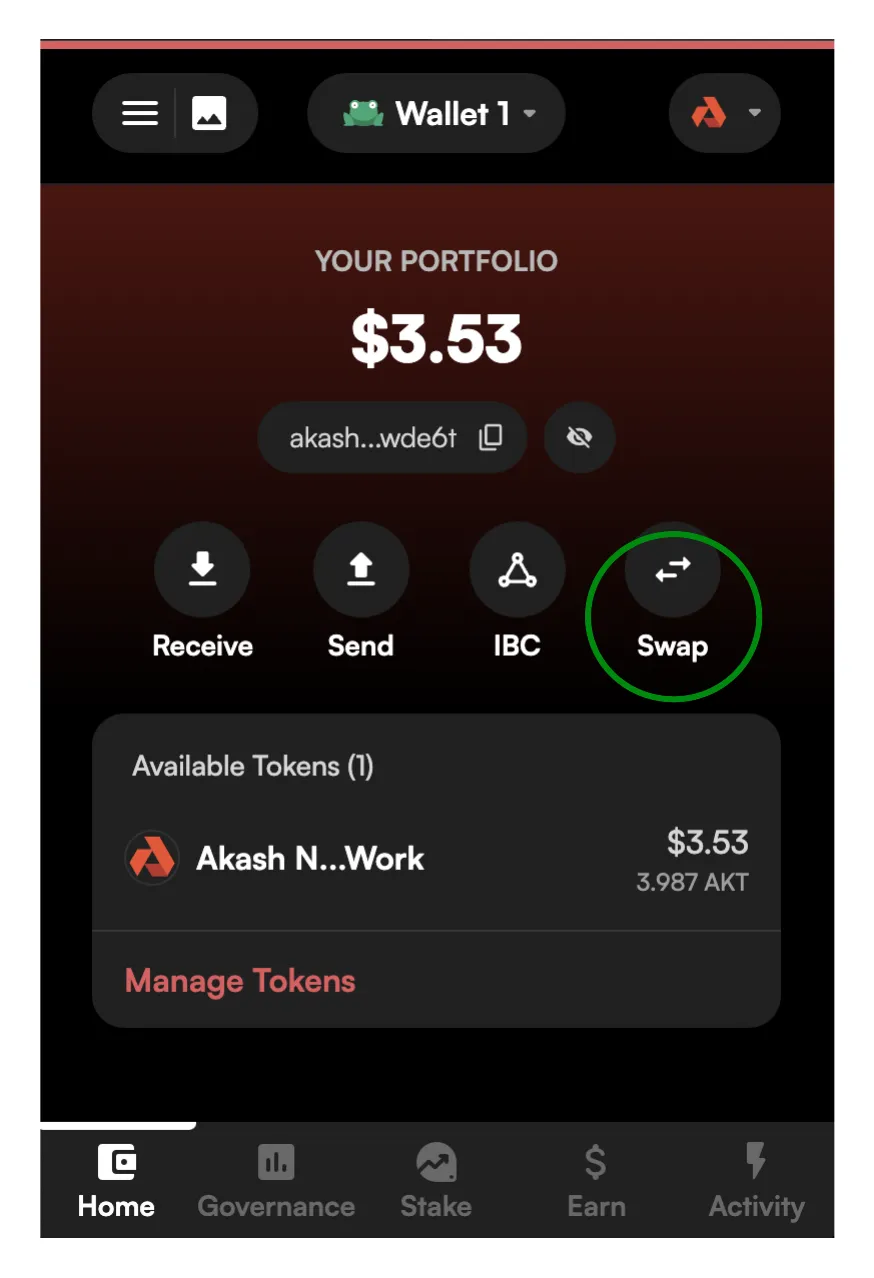Open the hamburger menu

pyautogui.click(x=140, y=113)
